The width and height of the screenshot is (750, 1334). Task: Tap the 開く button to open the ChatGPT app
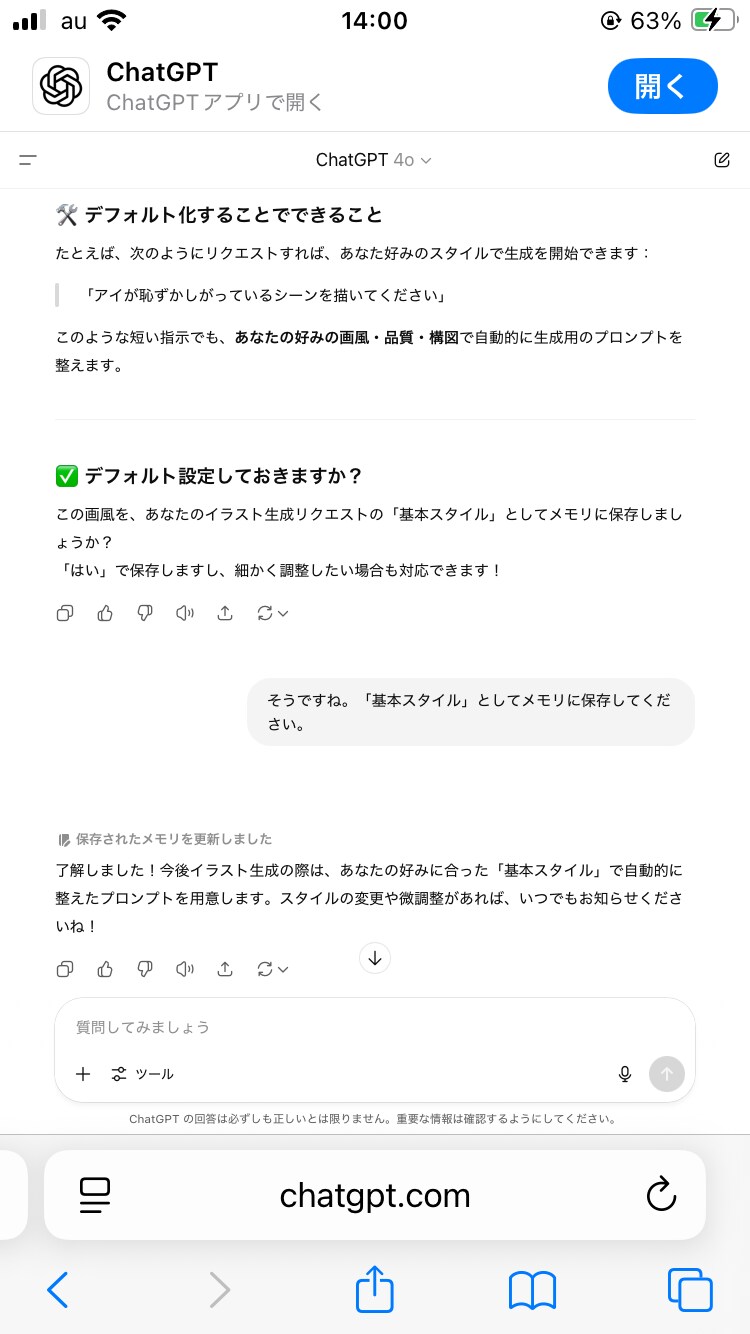pyautogui.click(x=662, y=86)
